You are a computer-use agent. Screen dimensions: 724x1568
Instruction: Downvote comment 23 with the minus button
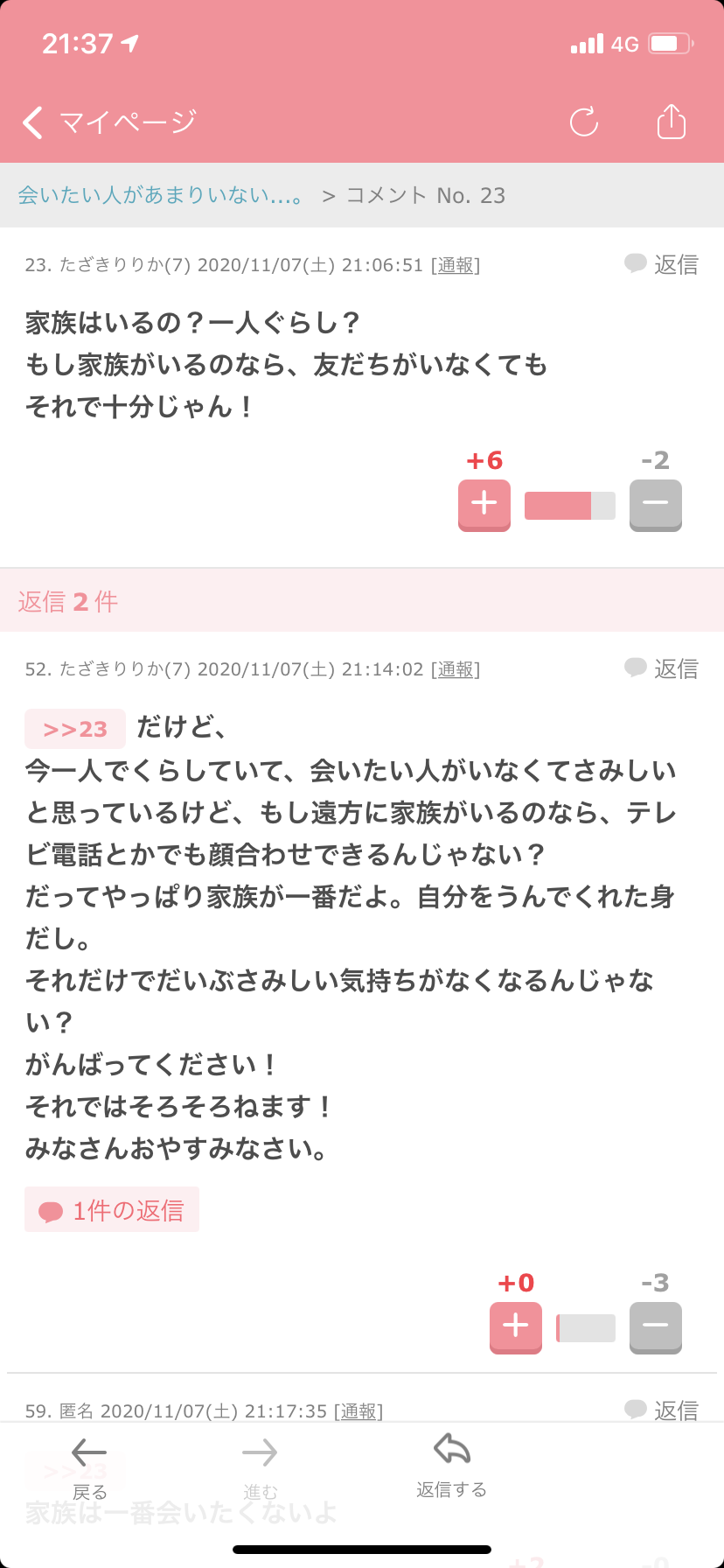pos(656,505)
